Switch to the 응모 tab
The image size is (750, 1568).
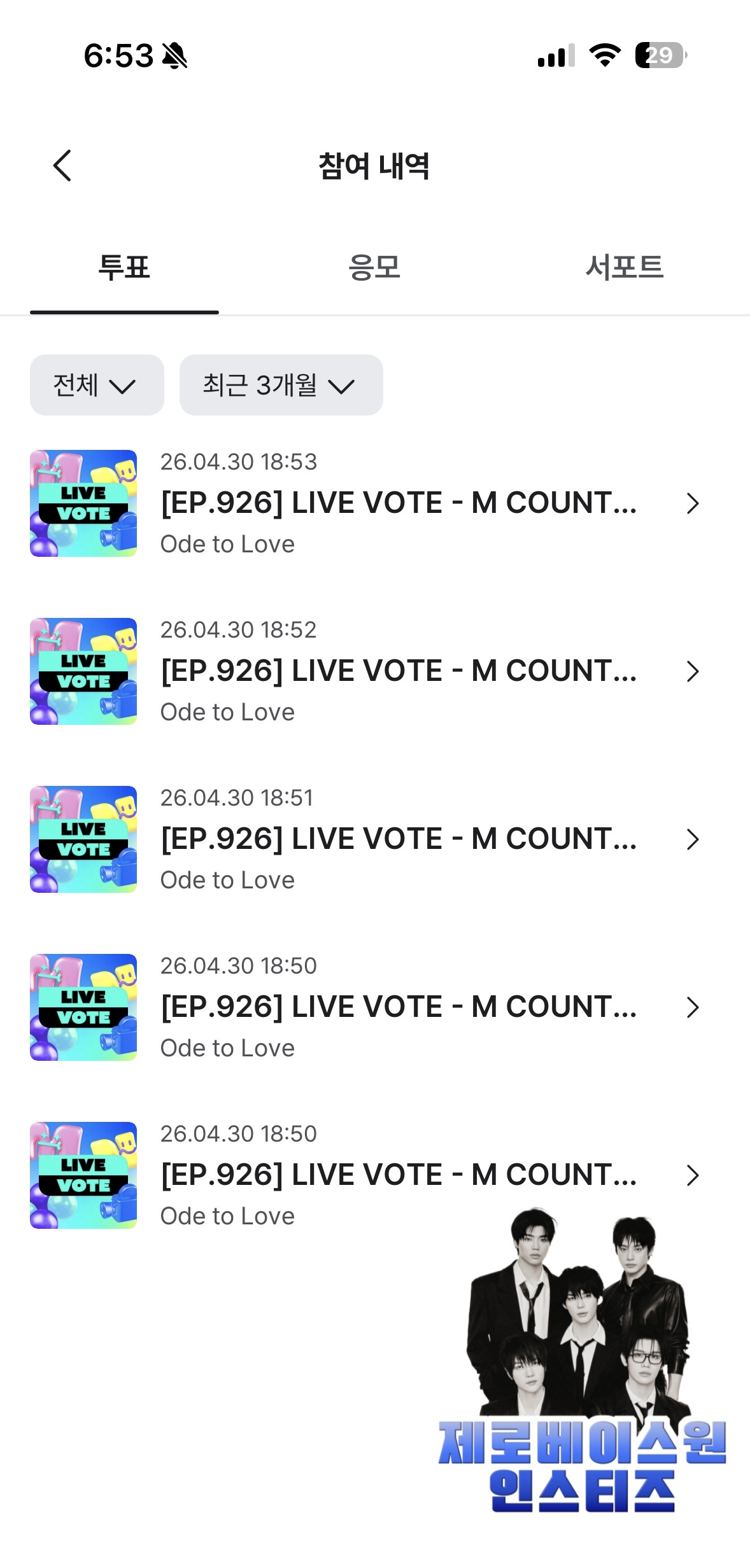point(374,267)
